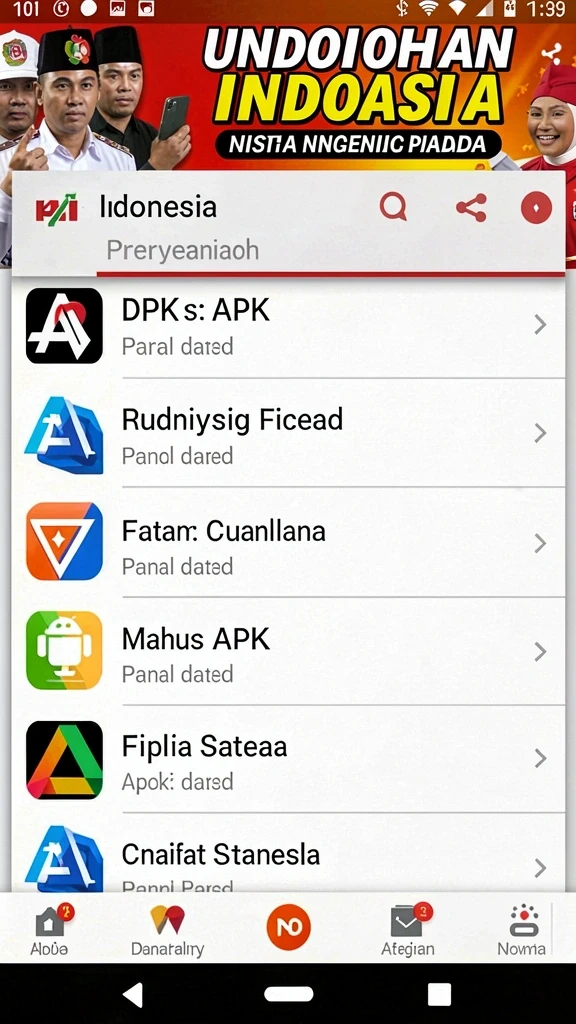Open the search icon in the Indonesia bar
Screen dimensions: 576x1024
tap(393, 208)
